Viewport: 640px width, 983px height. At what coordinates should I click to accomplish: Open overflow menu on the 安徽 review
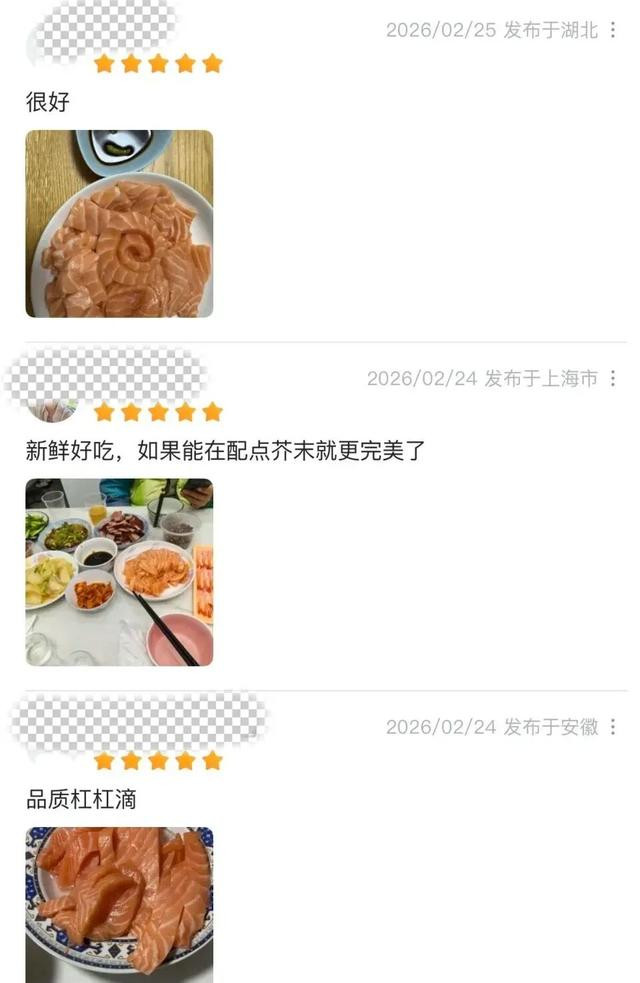coord(613,727)
